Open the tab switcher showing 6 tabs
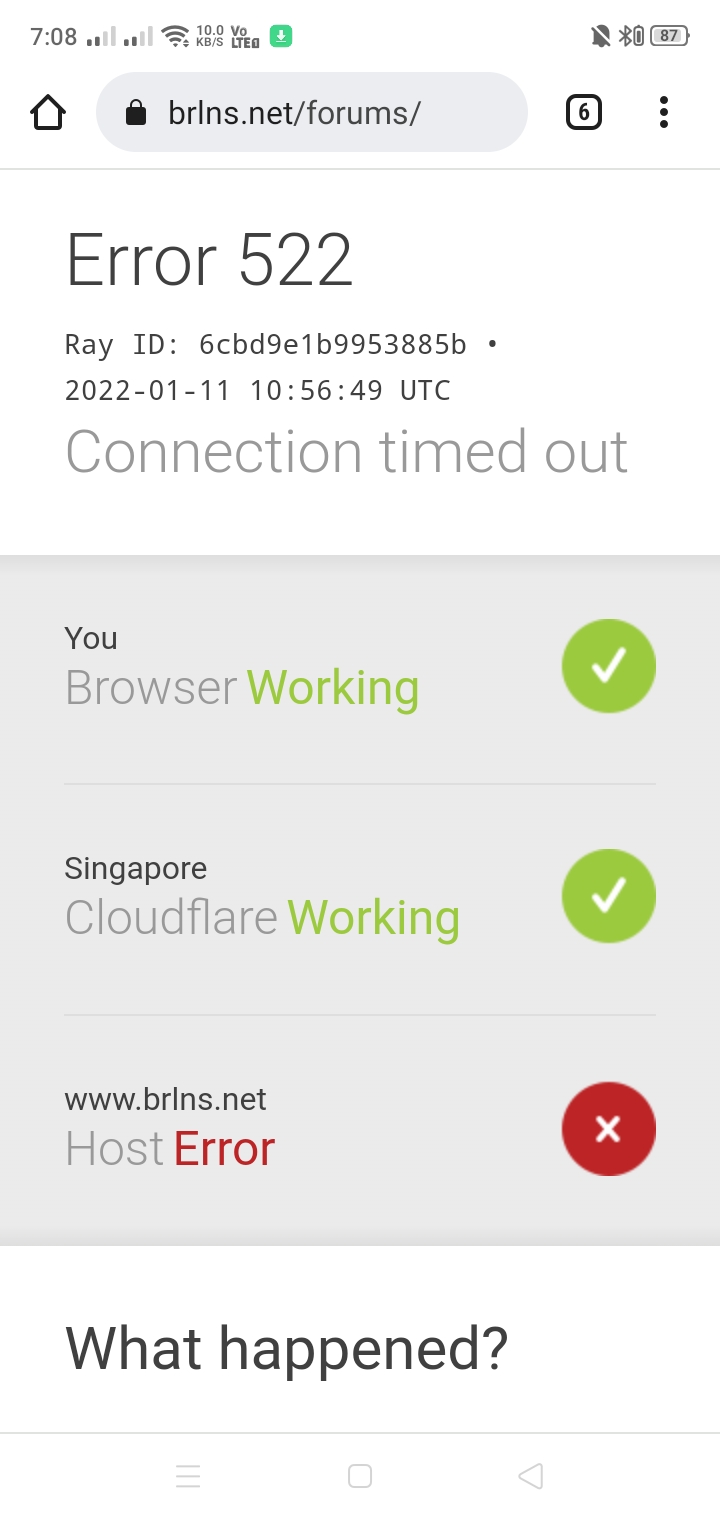720x1520 pixels. [584, 112]
